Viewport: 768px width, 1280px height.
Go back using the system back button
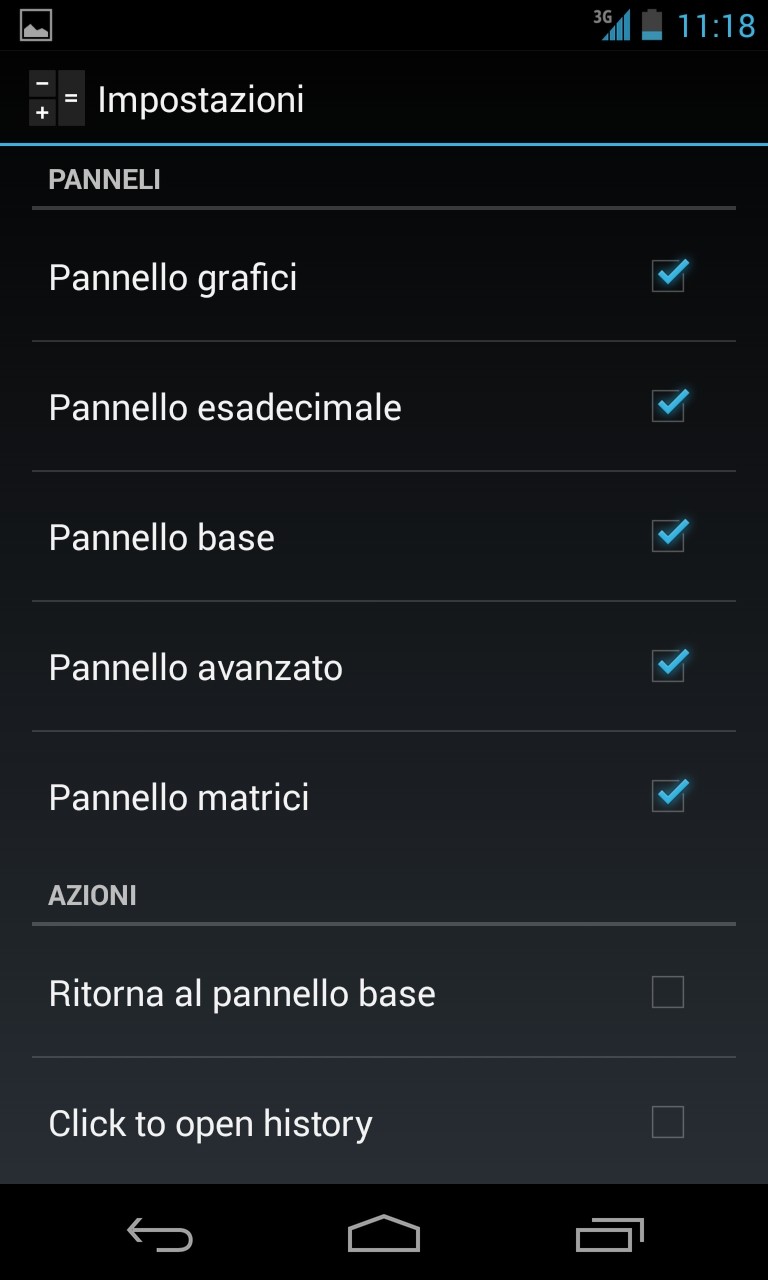coord(160,1236)
